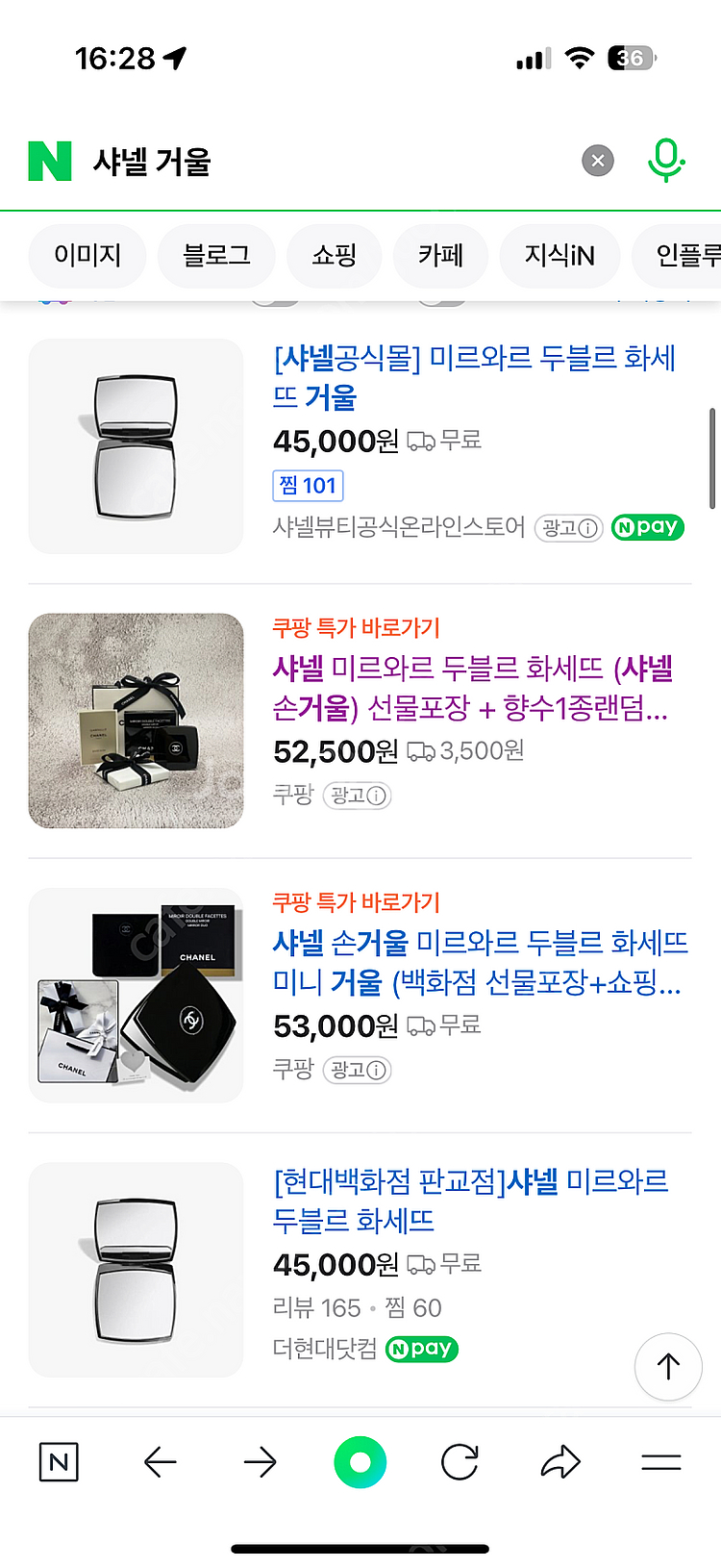
Task: Switch to the 이미지 tab
Action: tap(87, 256)
